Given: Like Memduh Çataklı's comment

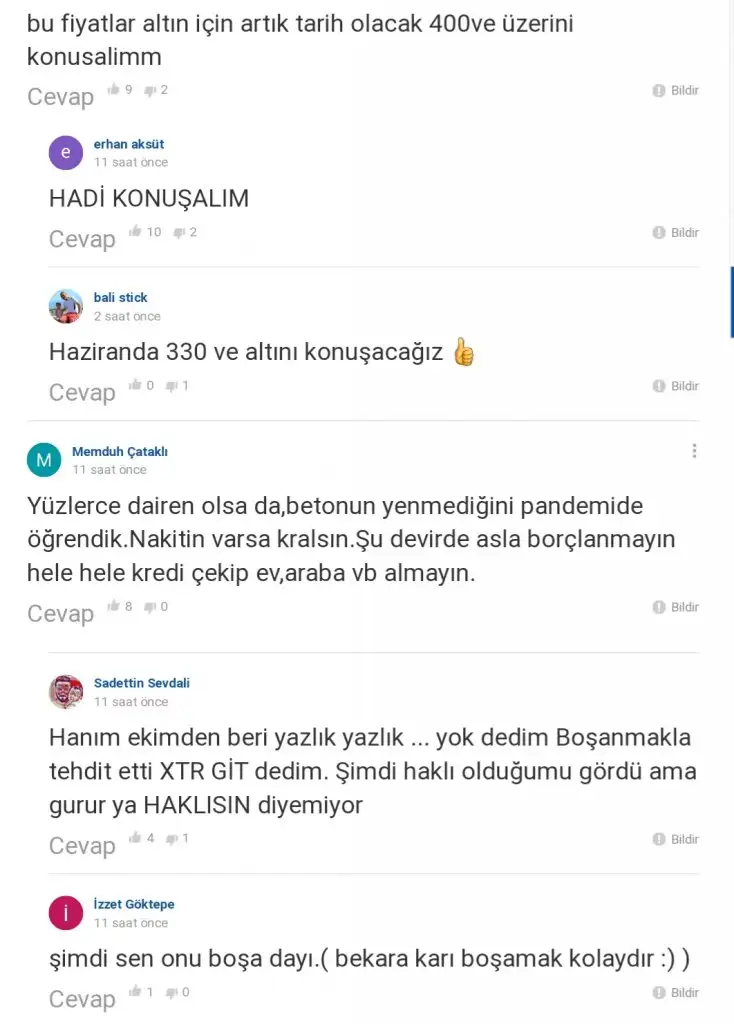Looking at the screenshot, I should click(x=114, y=606).
